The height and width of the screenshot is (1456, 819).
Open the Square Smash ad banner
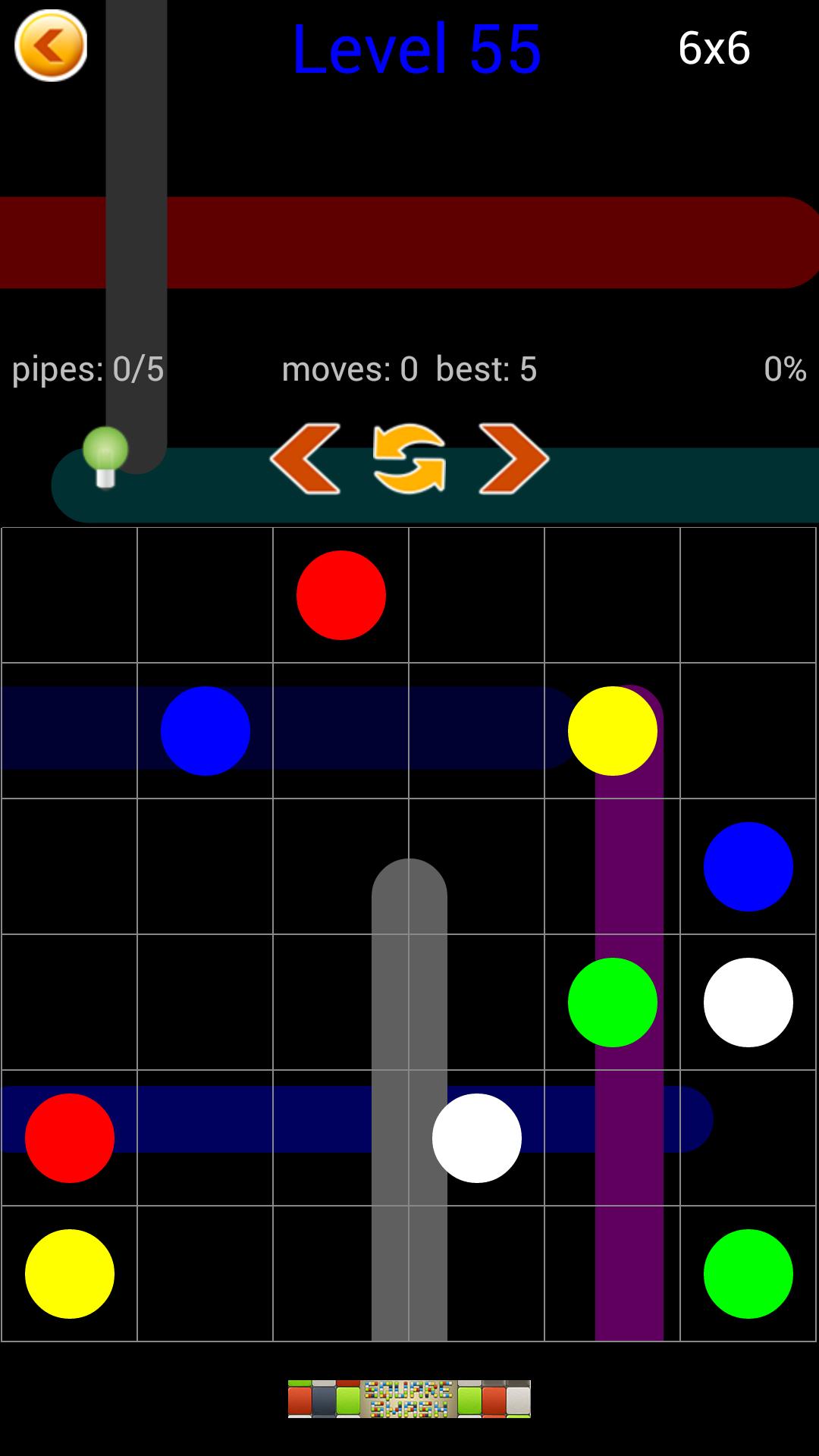tap(409, 1398)
